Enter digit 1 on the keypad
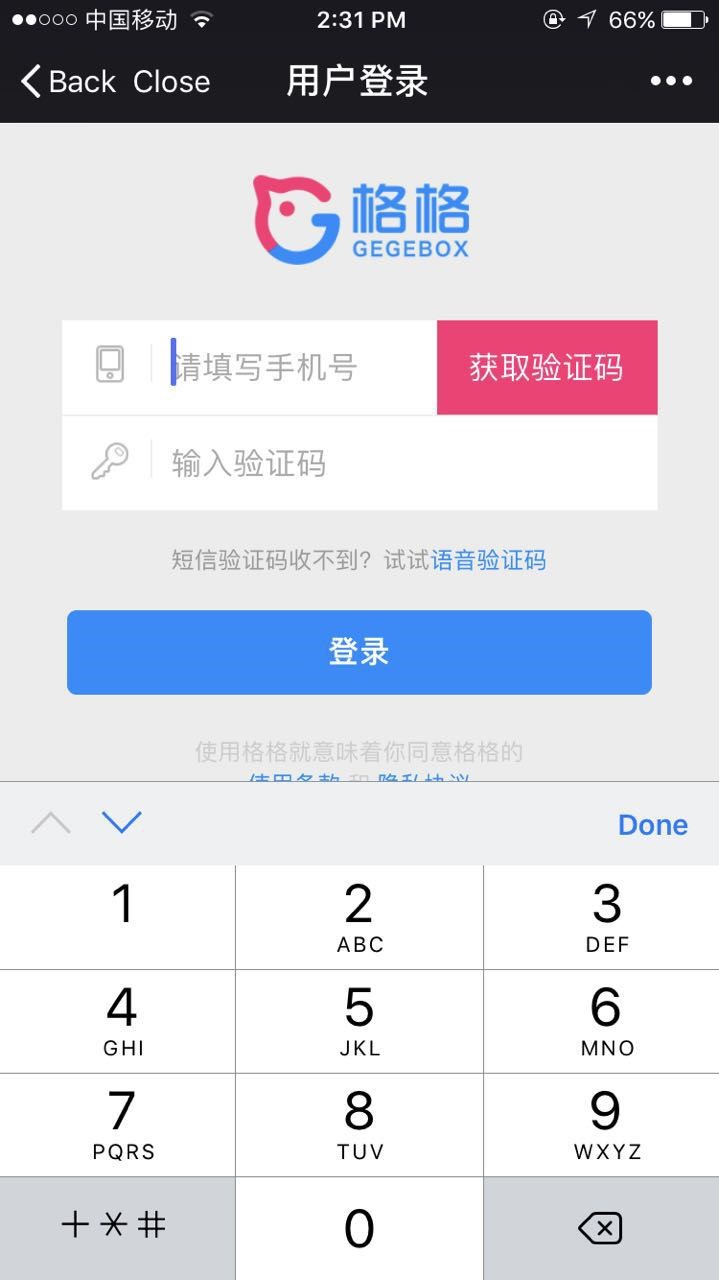The width and height of the screenshot is (719, 1280). coord(118,917)
